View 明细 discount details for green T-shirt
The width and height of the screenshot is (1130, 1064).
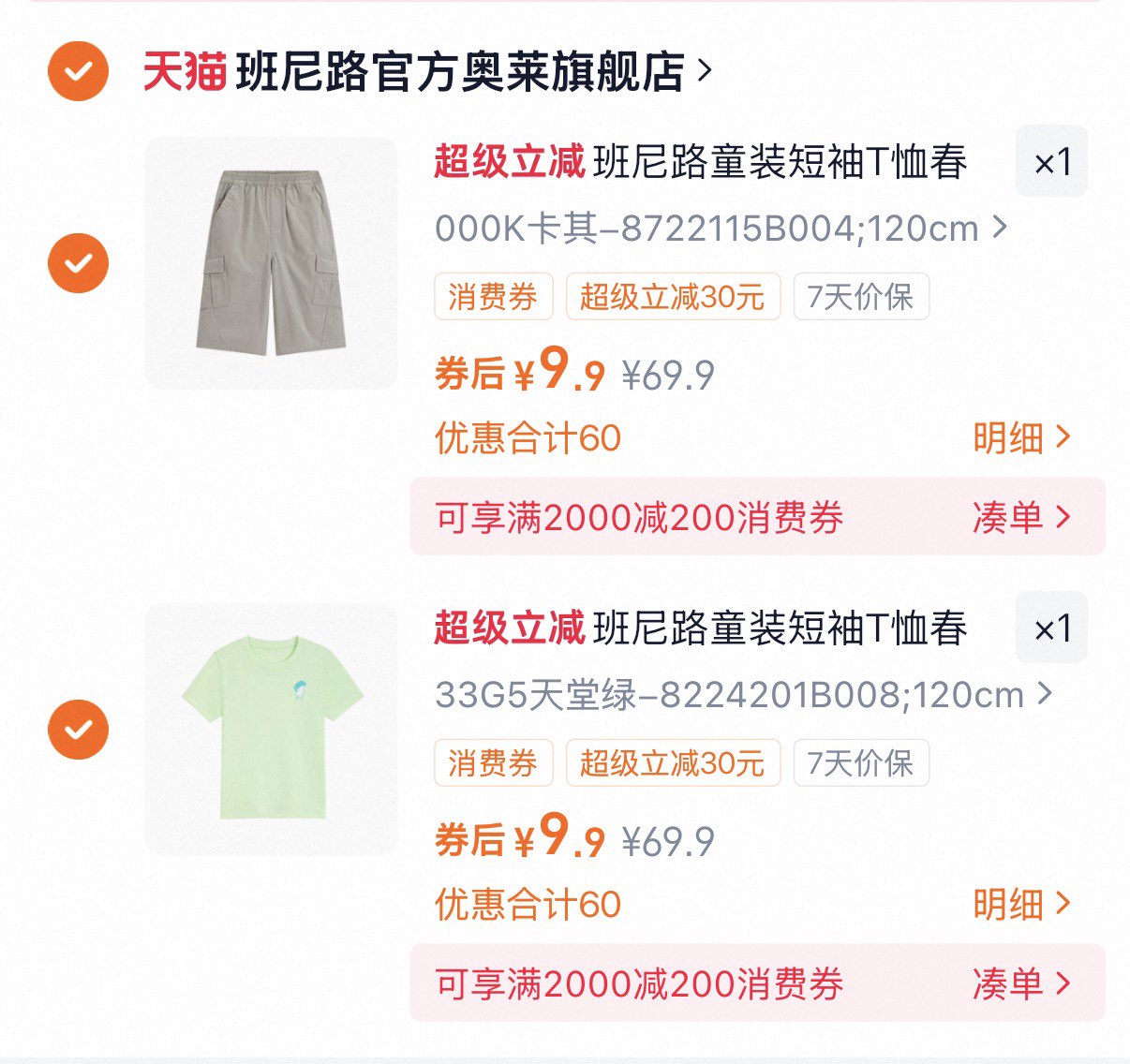(1020, 904)
